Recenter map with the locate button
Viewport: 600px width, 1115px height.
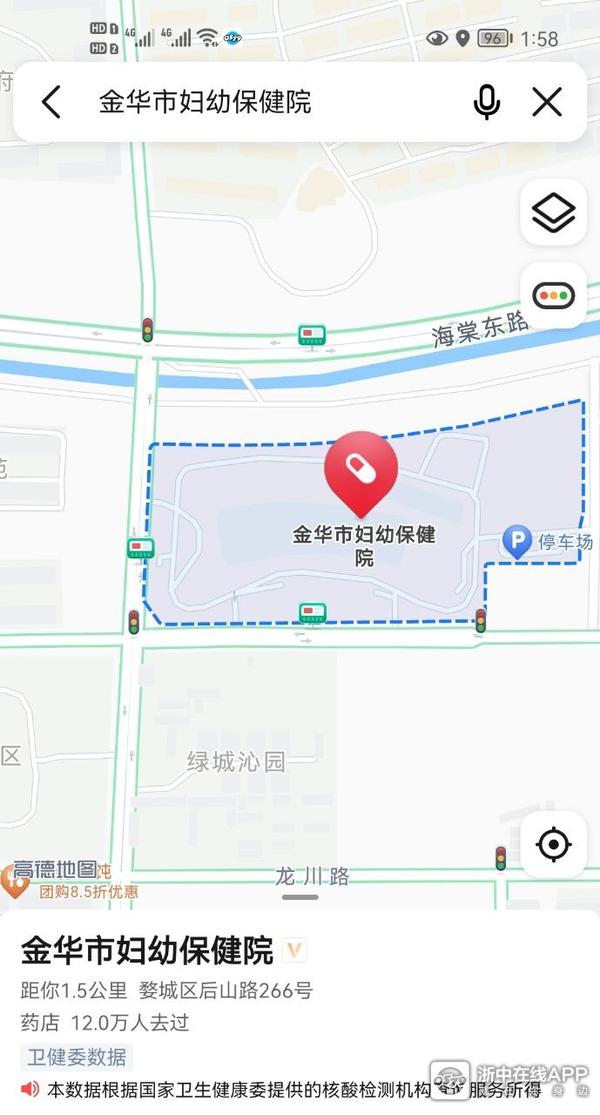click(x=553, y=845)
